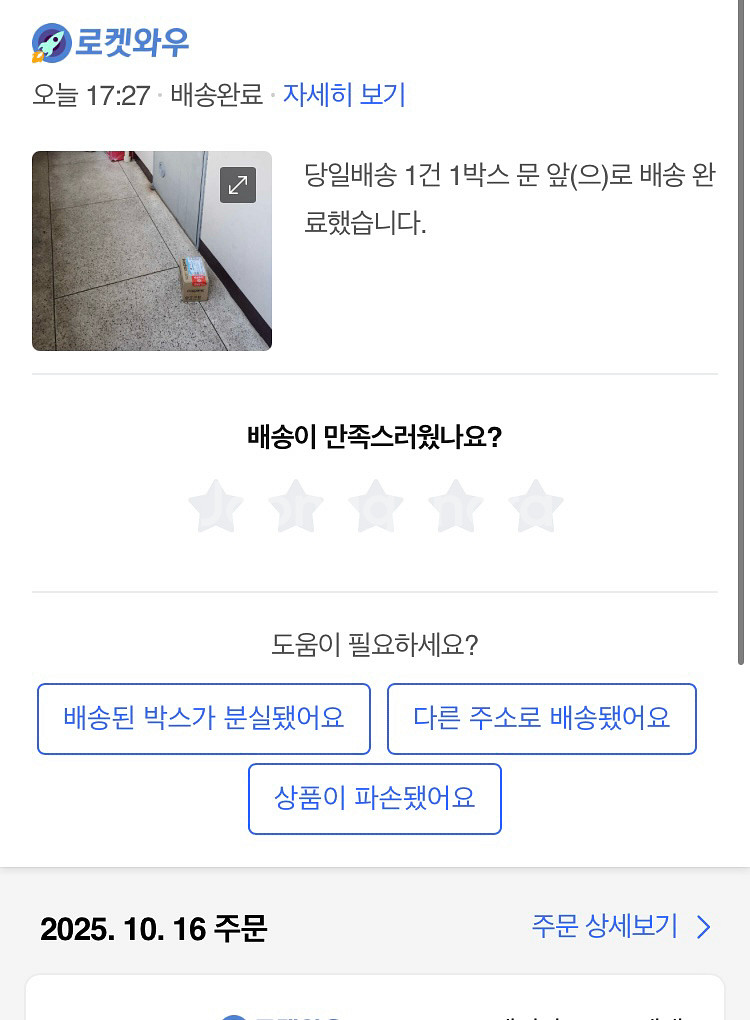Viewport: 750px width, 1020px height.
Task: Set satisfaction level using the star rating control
Action: [x=375, y=506]
